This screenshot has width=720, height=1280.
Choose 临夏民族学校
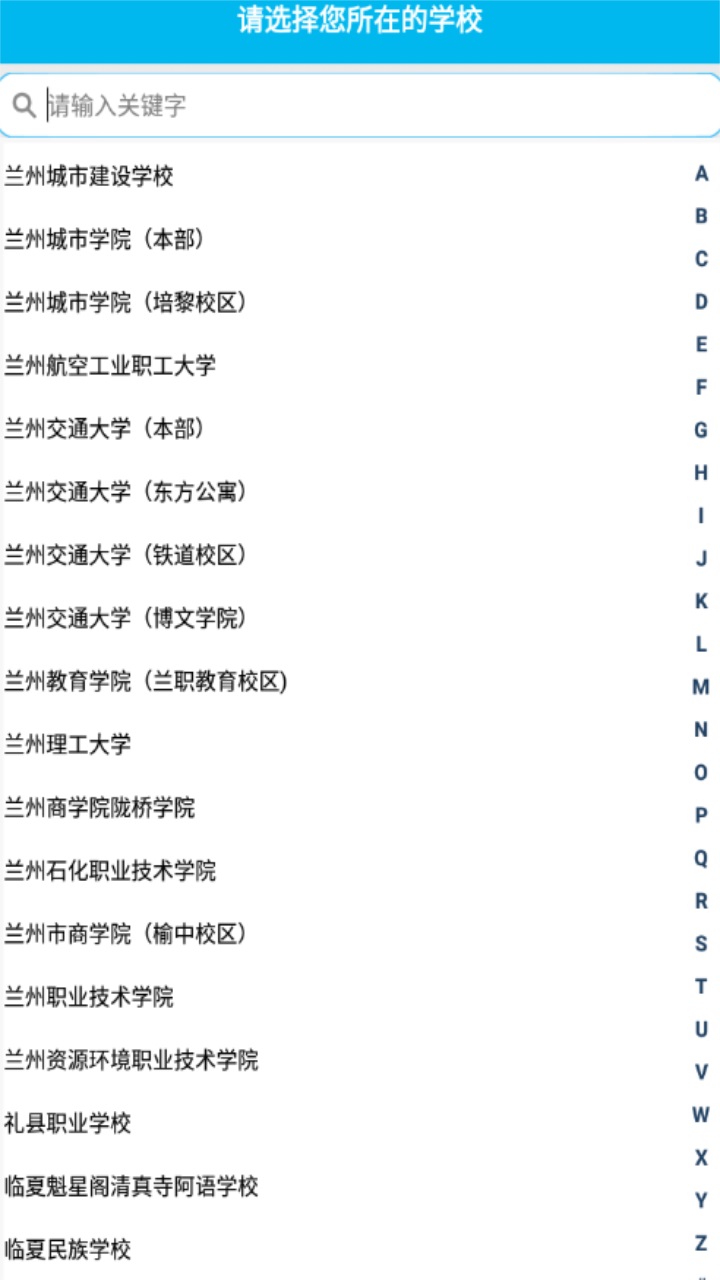[x=340, y=1249]
